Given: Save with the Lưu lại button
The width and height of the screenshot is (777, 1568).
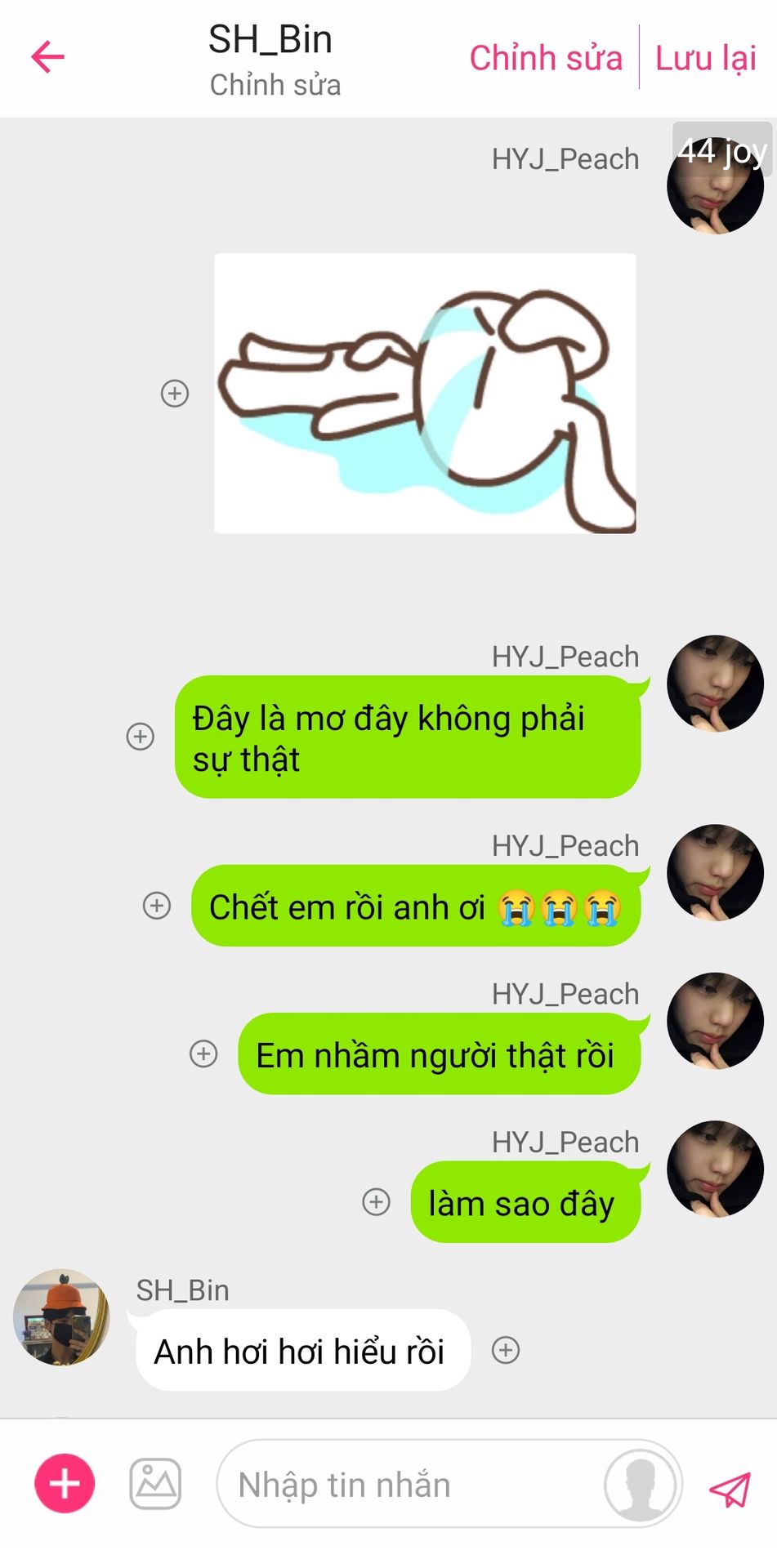Looking at the screenshot, I should pyautogui.click(x=706, y=58).
